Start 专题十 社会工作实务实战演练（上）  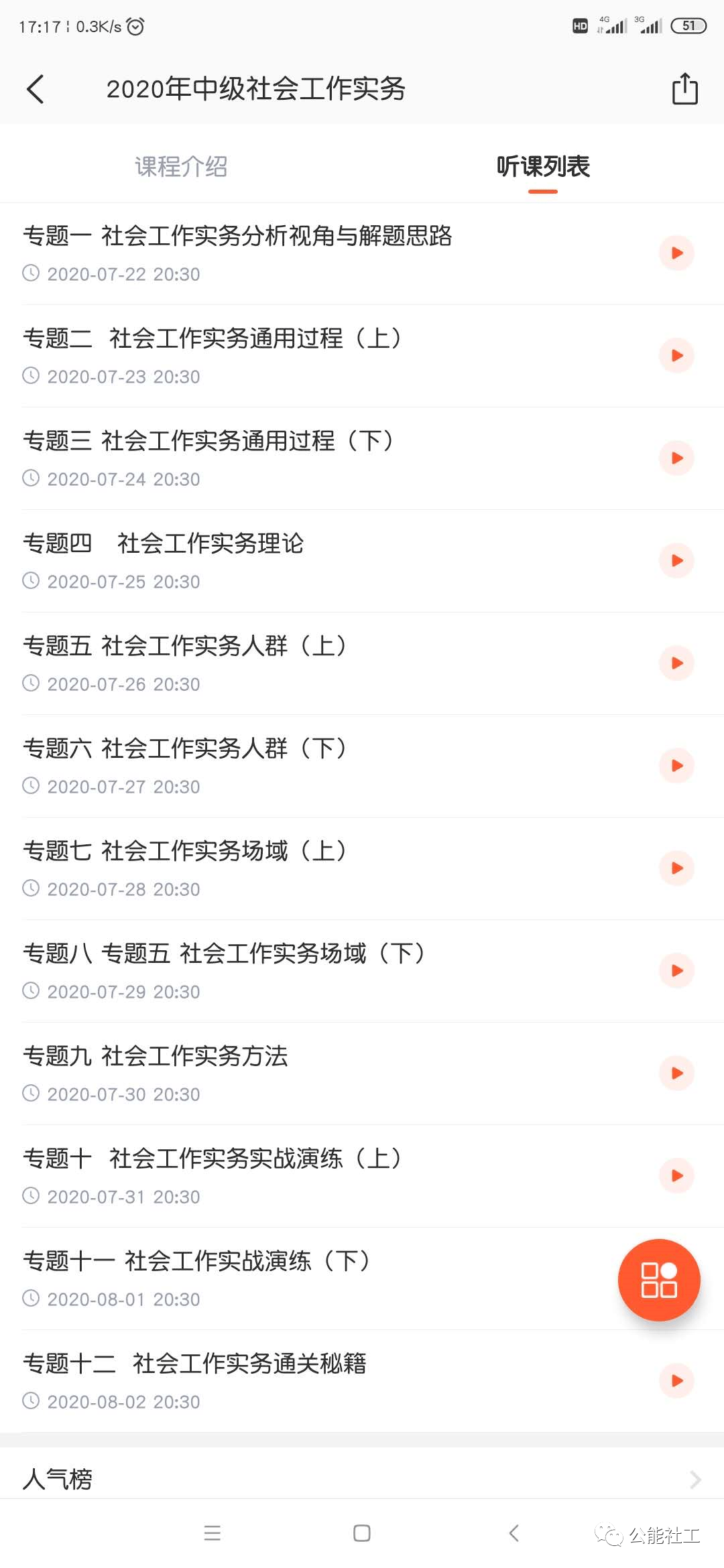tap(676, 1176)
